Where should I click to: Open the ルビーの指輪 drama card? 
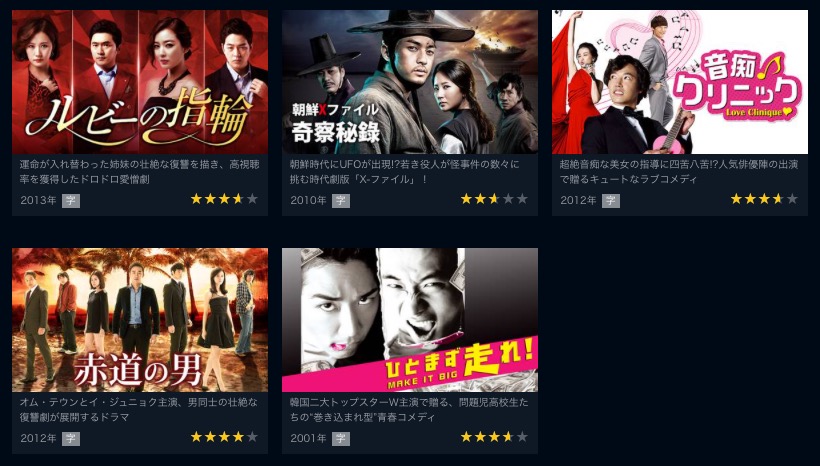140,82
